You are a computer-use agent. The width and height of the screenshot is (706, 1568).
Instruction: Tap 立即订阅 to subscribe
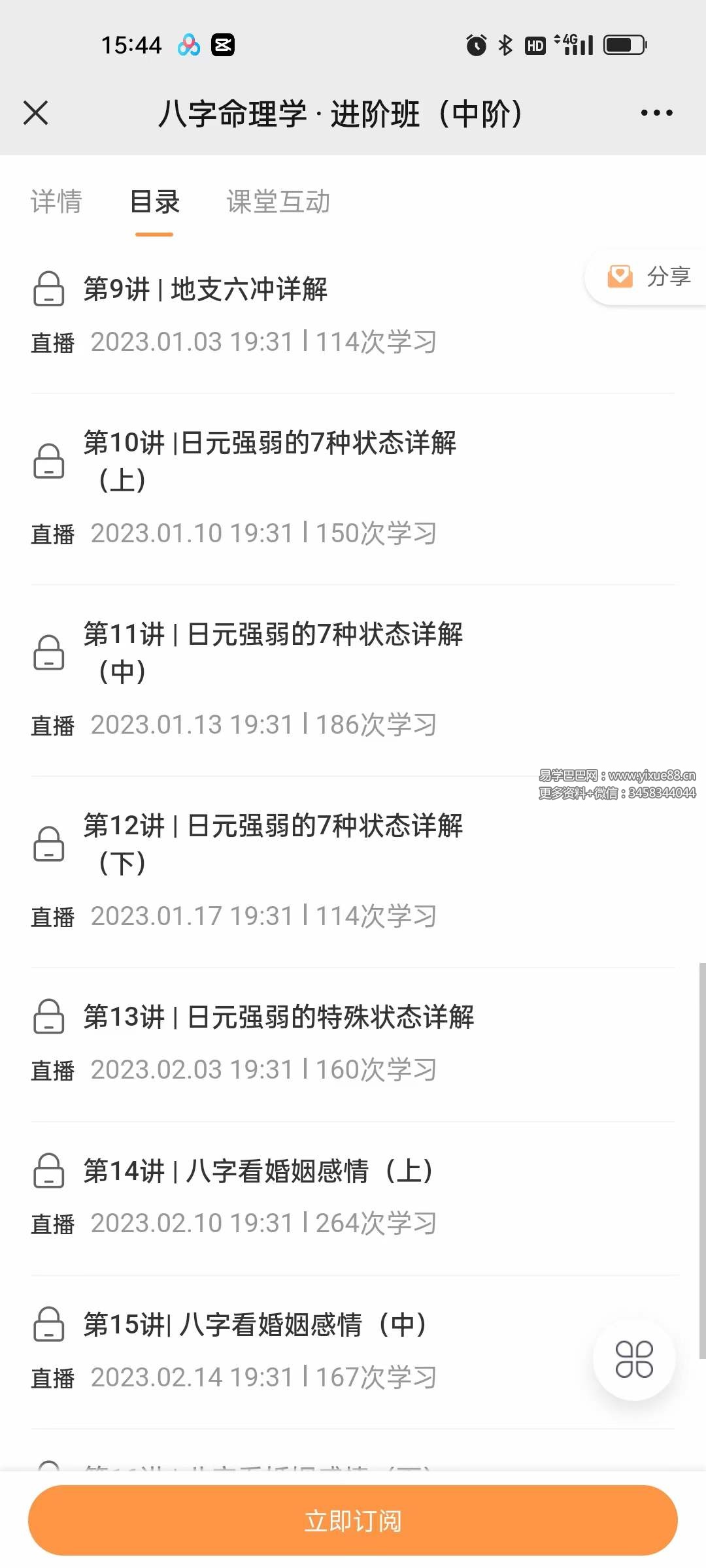point(353,1521)
